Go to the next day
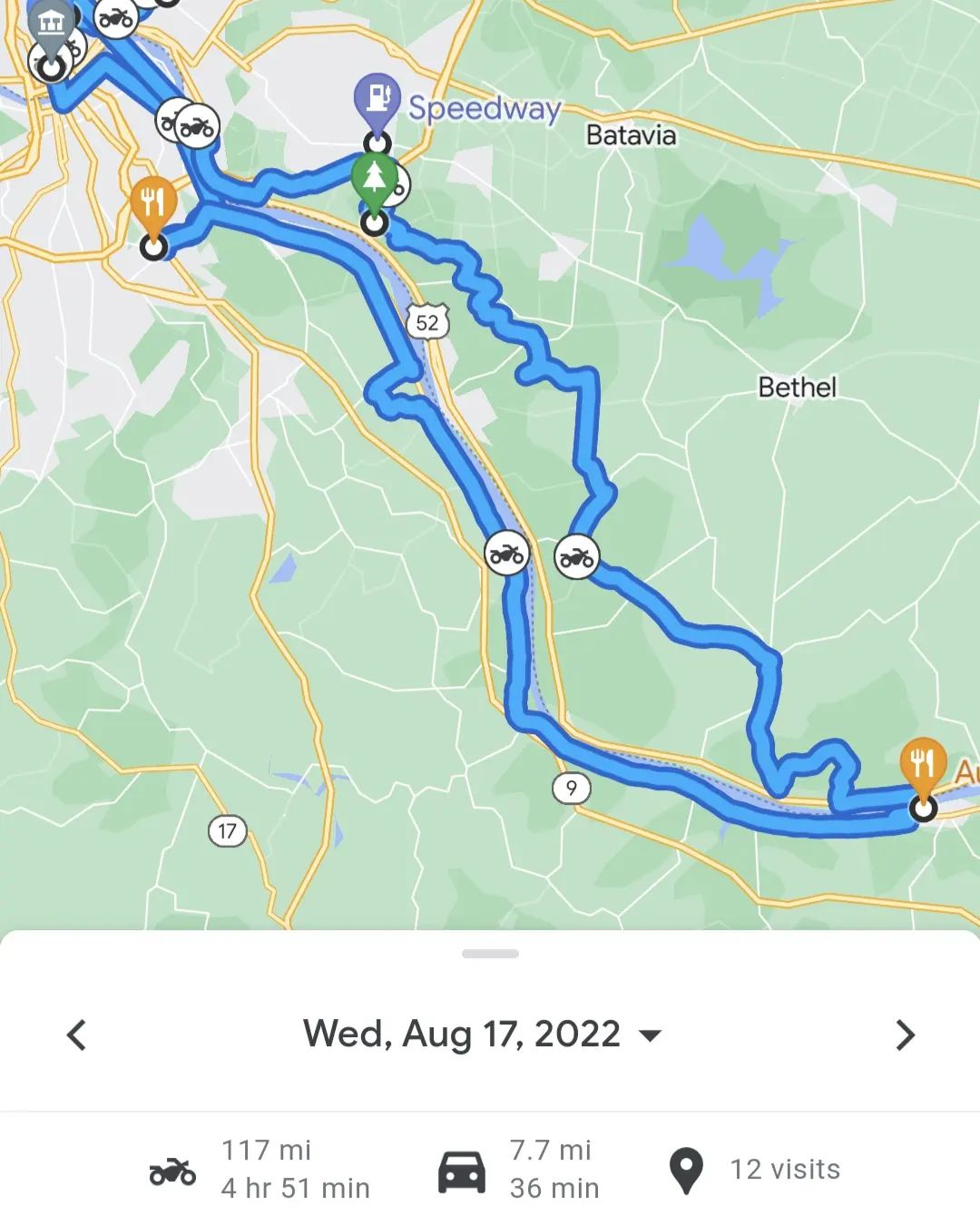 905,1034
